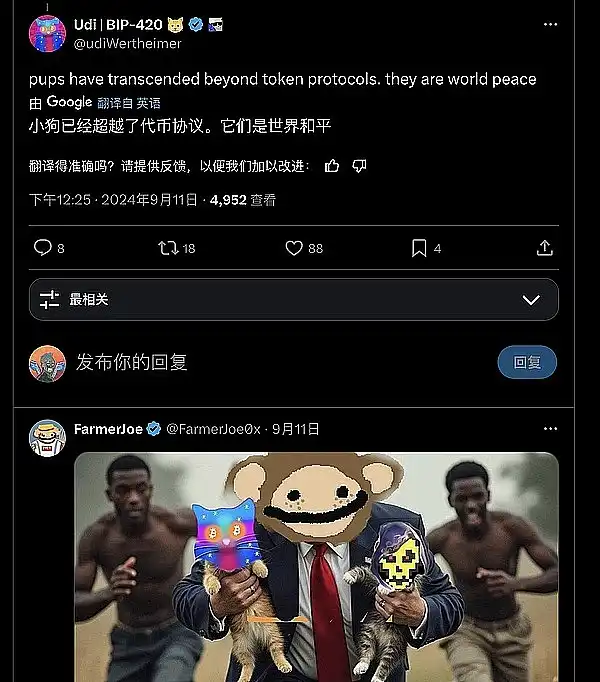Share Udi's tweet
This screenshot has width=600, height=682.
545,248
